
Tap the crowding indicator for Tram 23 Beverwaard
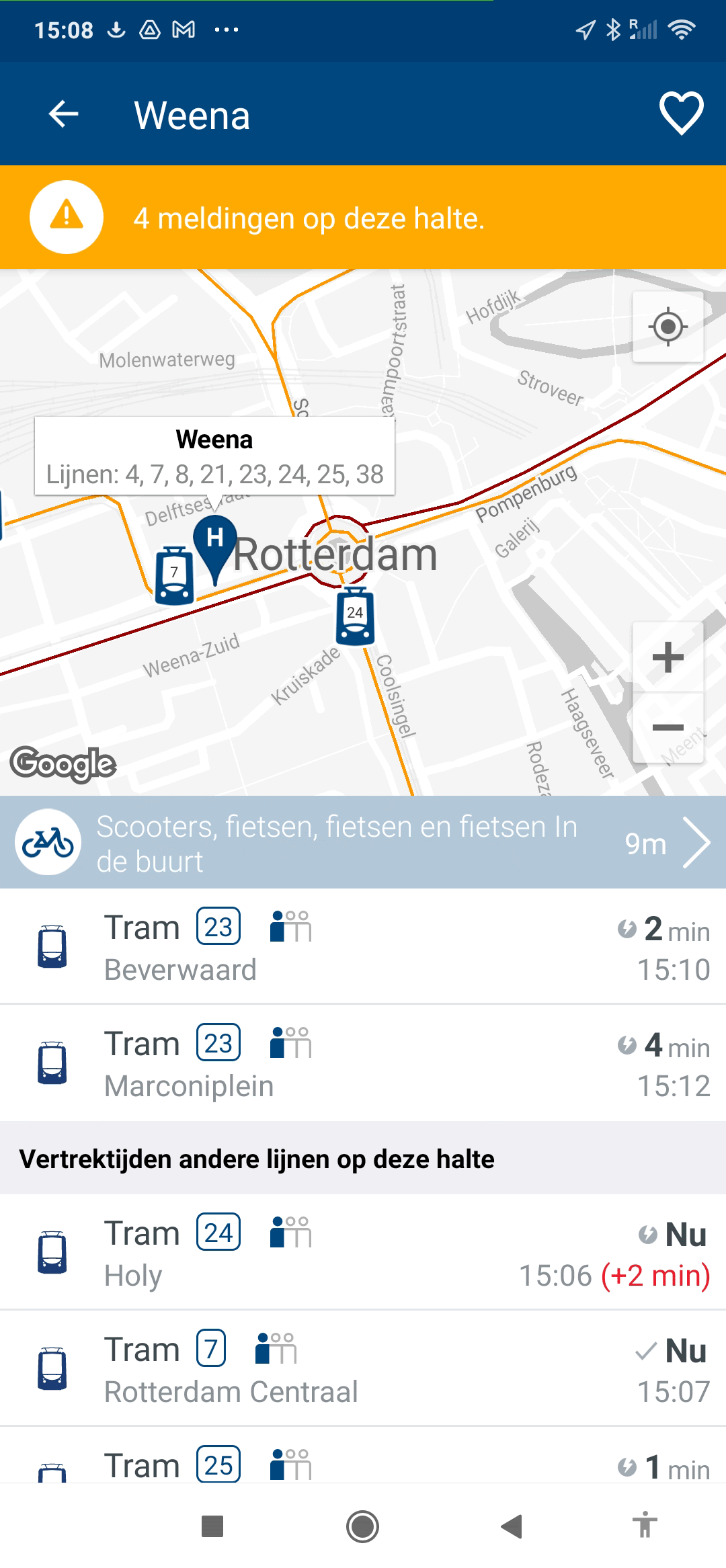coord(290,927)
